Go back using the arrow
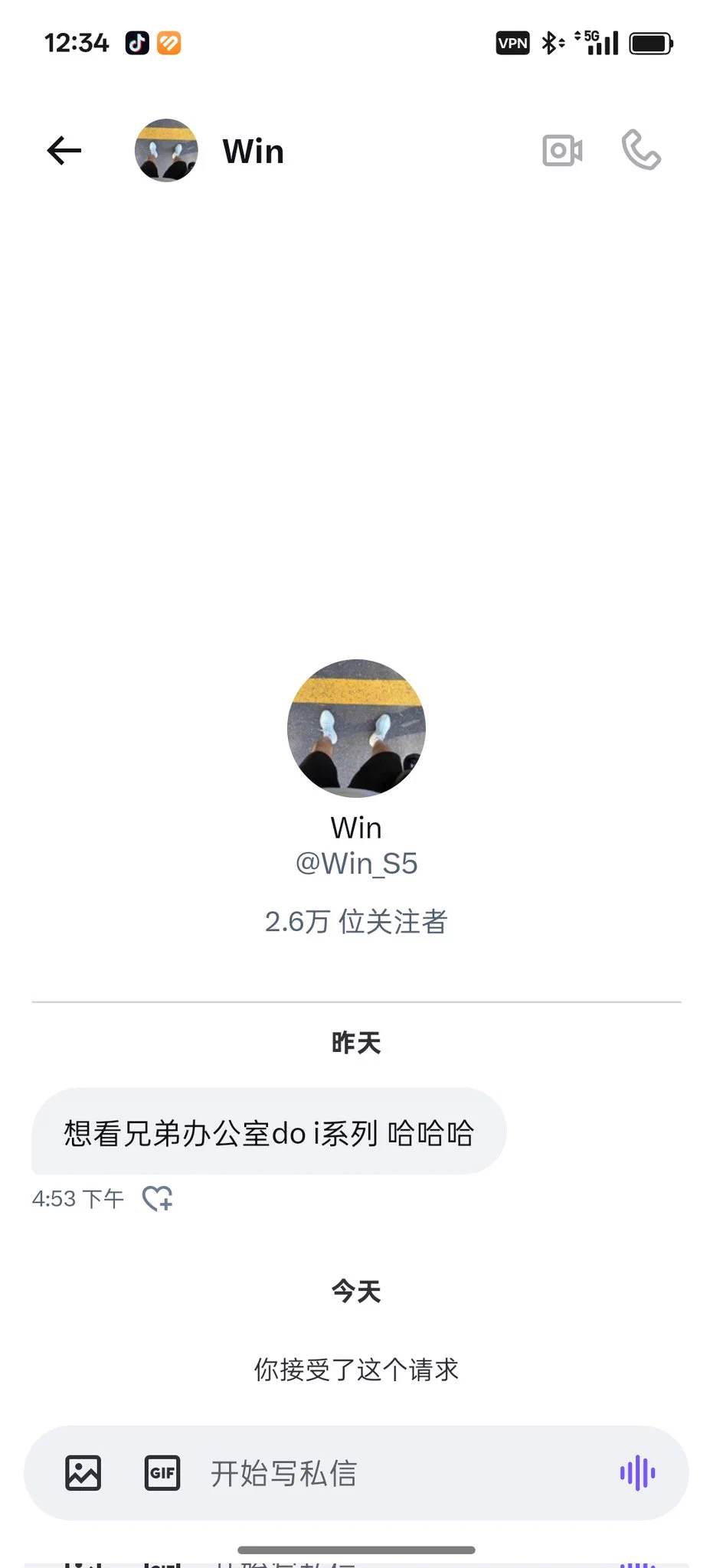The height and width of the screenshot is (1568, 713). click(x=64, y=150)
